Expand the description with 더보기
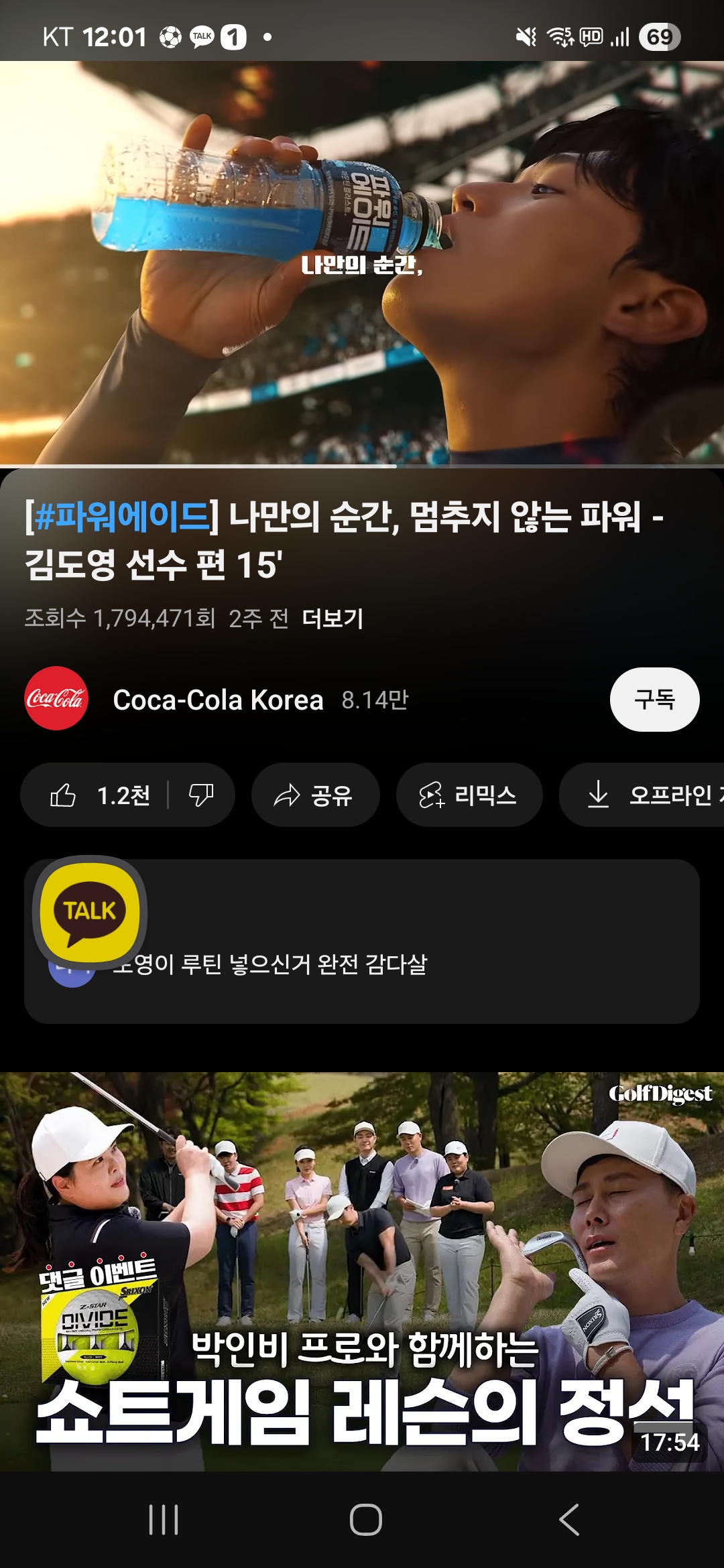 coord(333,618)
